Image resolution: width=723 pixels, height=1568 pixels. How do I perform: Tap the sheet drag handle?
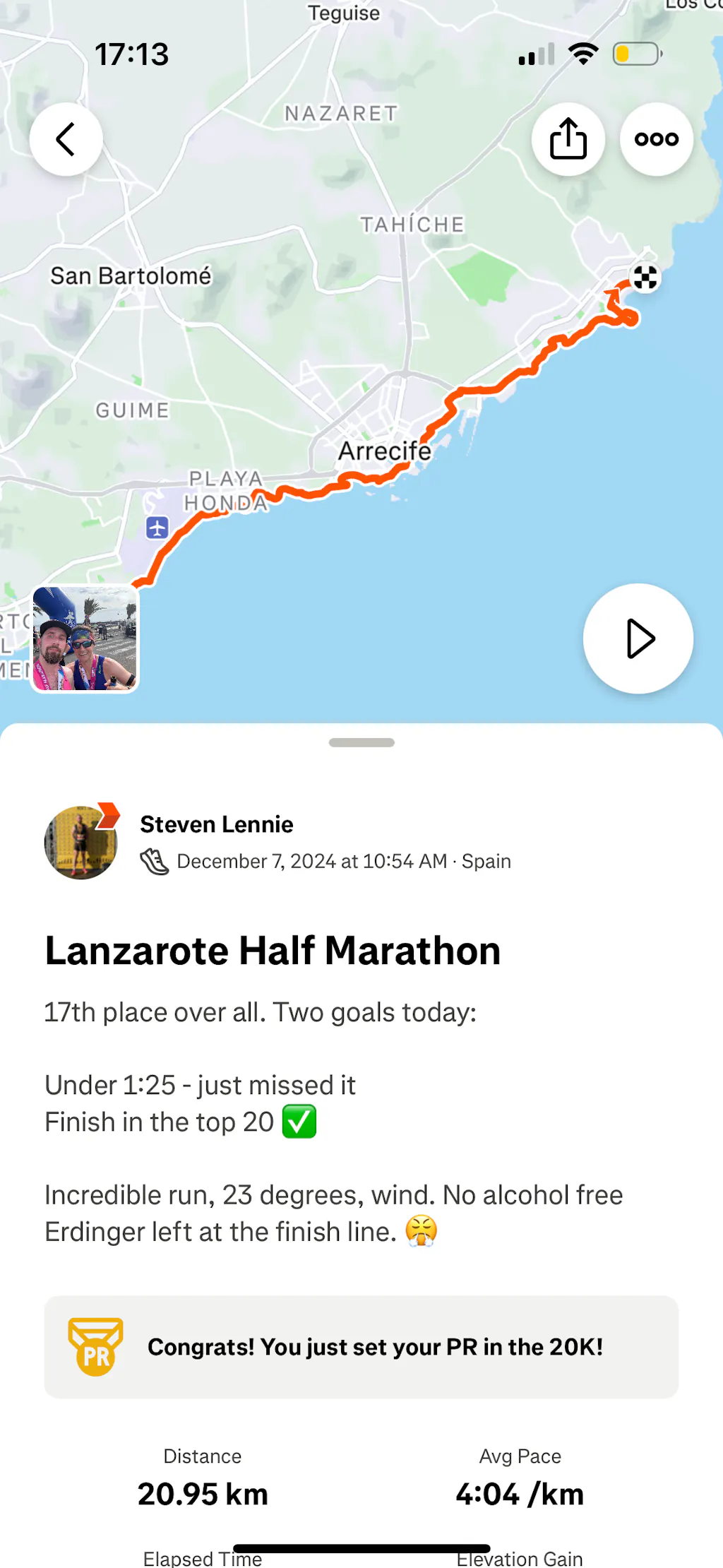pyautogui.click(x=361, y=742)
